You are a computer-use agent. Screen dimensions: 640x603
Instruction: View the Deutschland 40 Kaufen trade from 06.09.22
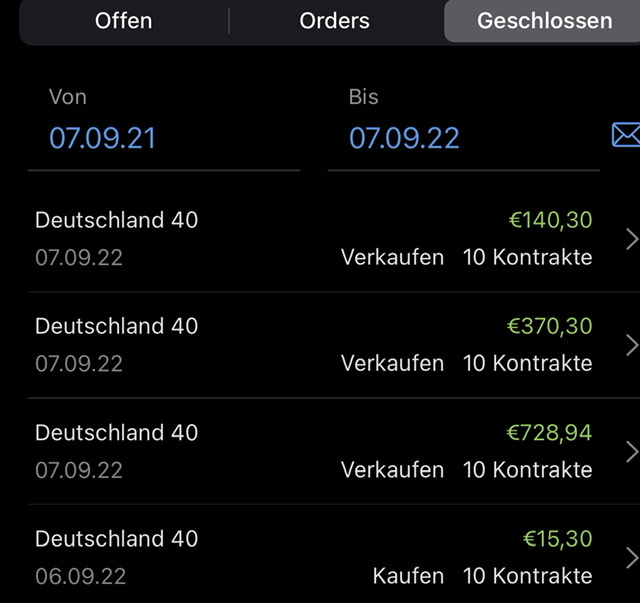(320, 557)
